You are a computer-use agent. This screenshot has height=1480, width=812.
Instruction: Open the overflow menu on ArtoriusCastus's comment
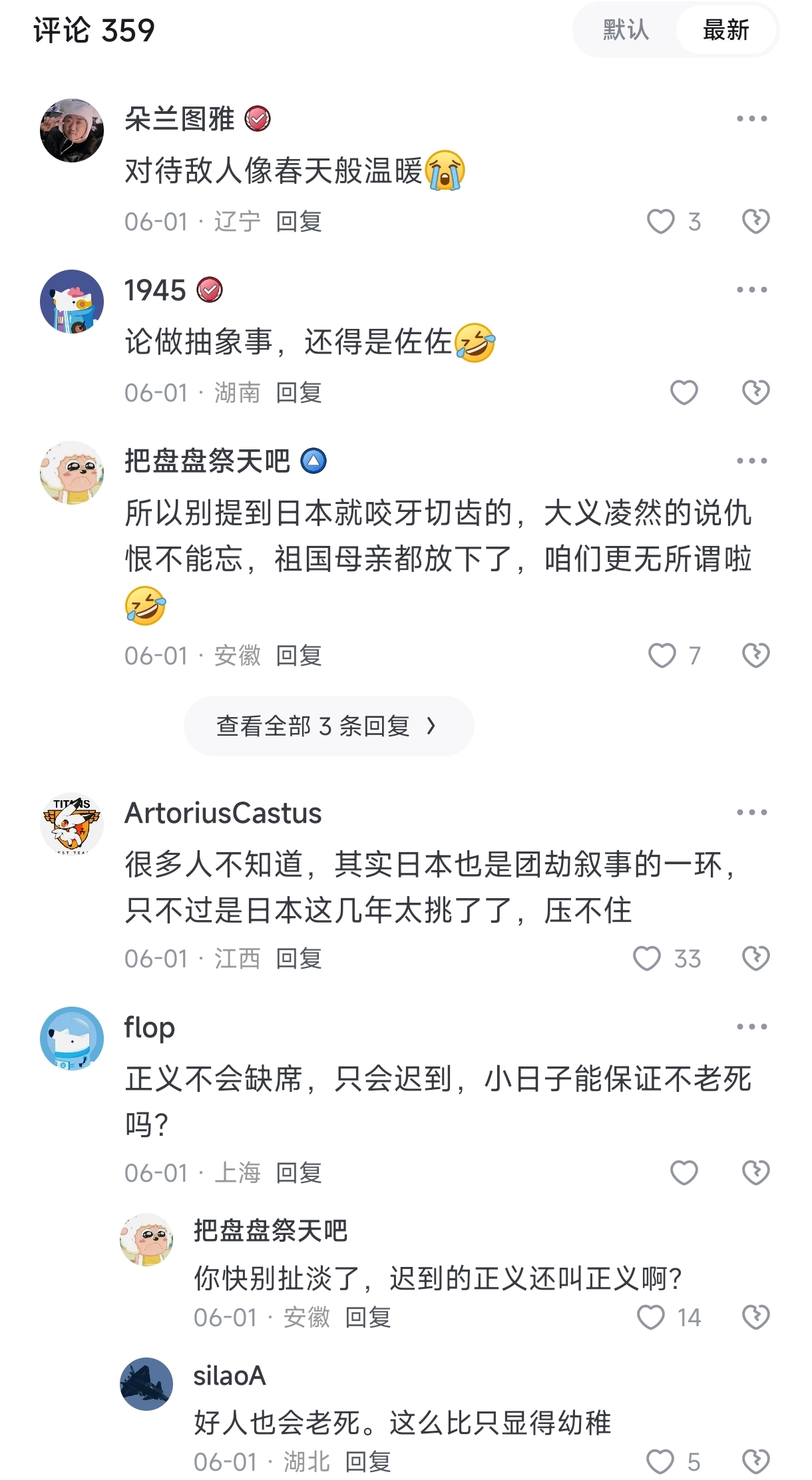(x=751, y=813)
